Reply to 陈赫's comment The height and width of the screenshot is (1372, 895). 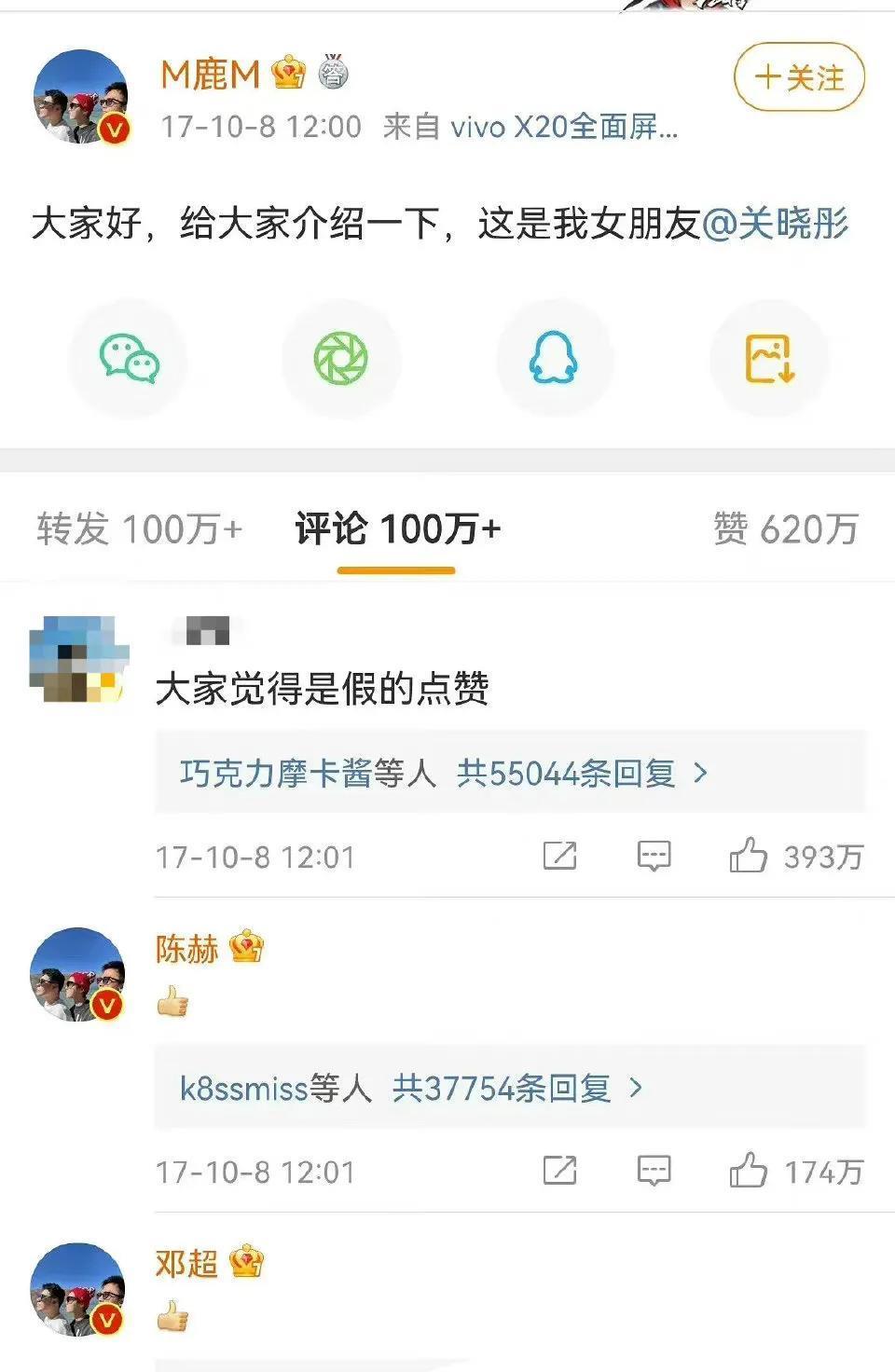[x=654, y=1171]
